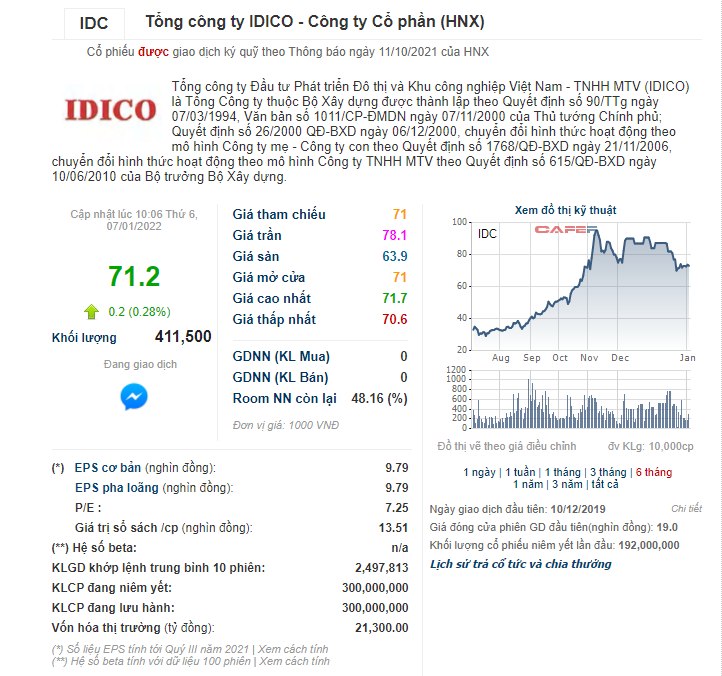The width and height of the screenshot is (722, 676).
Task: Switch chart to 3 tháng range
Action: pos(607,472)
